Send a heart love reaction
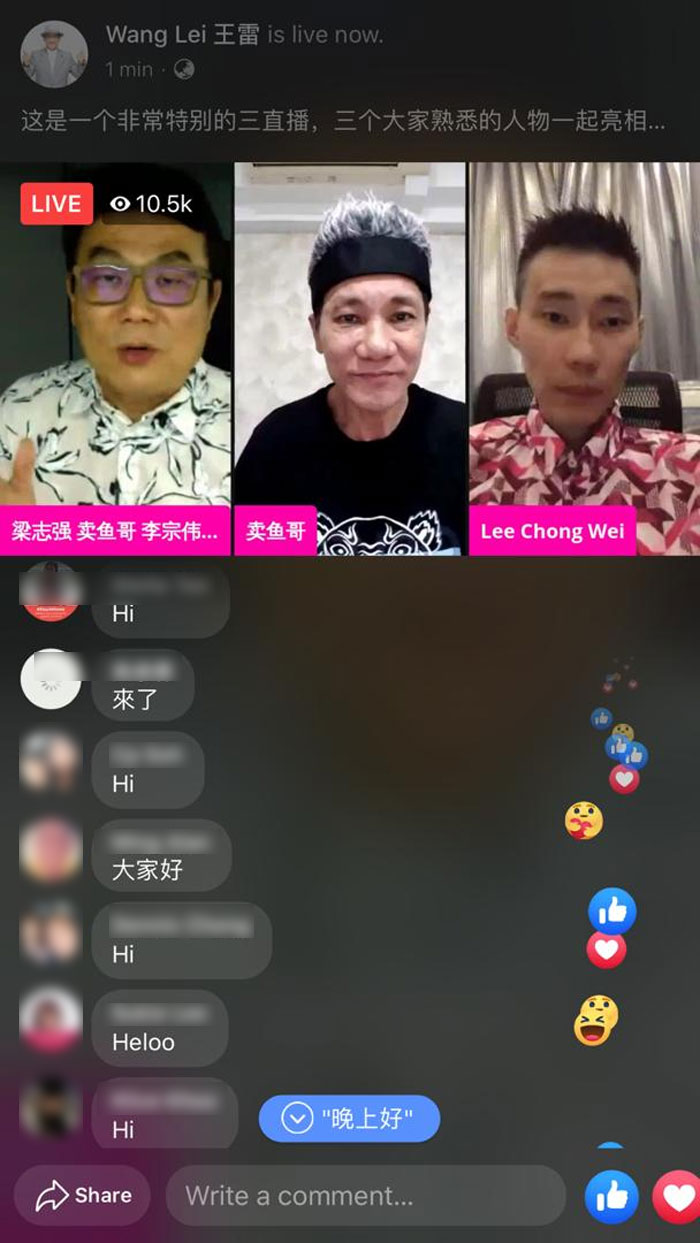The image size is (700, 1243). (678, 1196)
